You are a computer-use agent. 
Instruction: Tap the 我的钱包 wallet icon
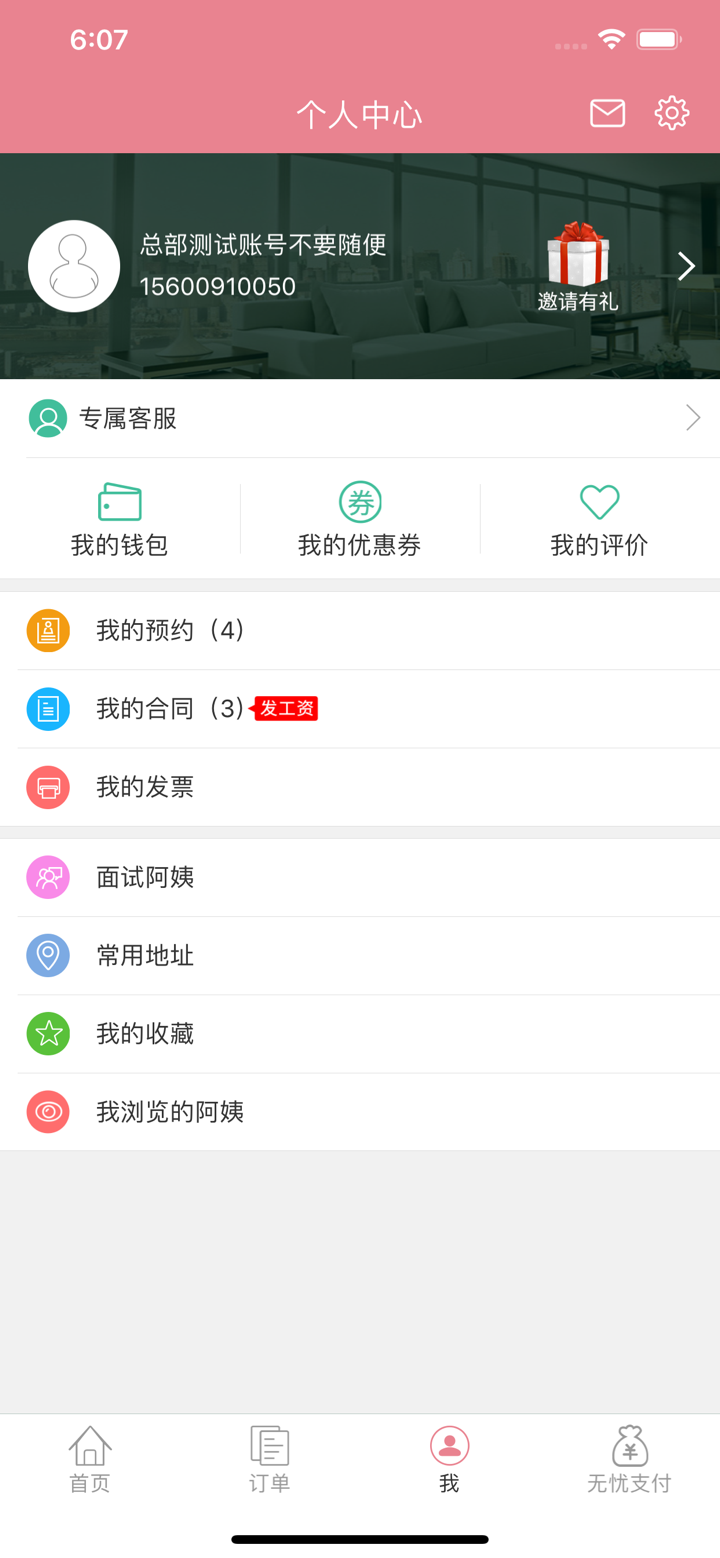(119, 501)
